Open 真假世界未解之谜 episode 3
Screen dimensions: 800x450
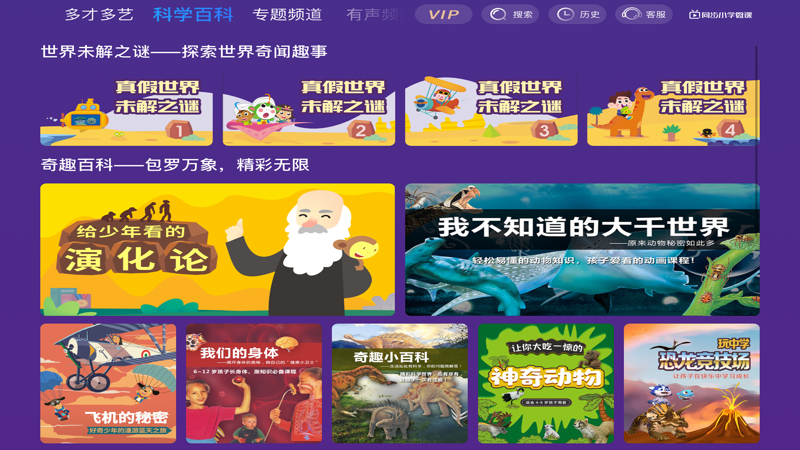[491, 108]
